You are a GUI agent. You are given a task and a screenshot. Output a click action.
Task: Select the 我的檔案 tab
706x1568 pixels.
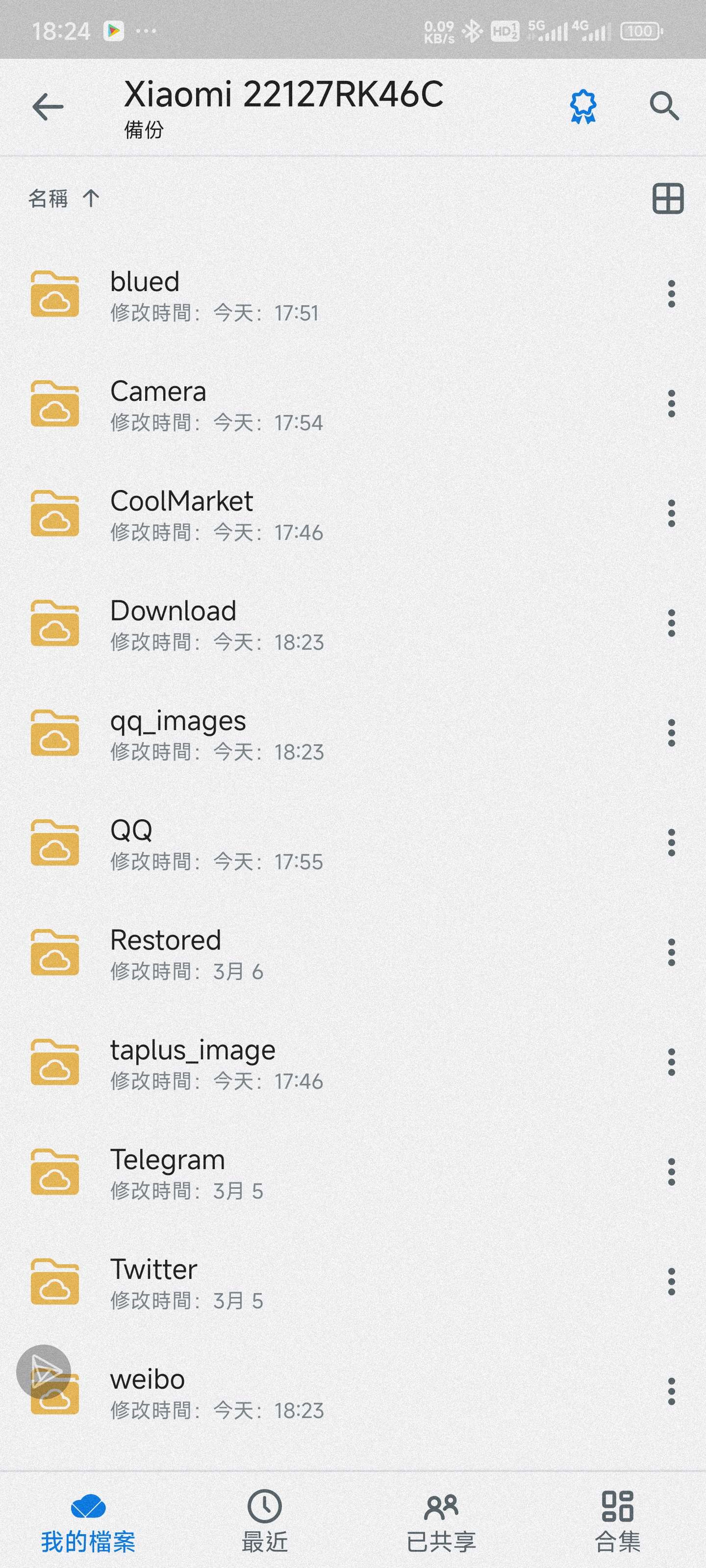pyautogui.click(x=88, y=1520)
